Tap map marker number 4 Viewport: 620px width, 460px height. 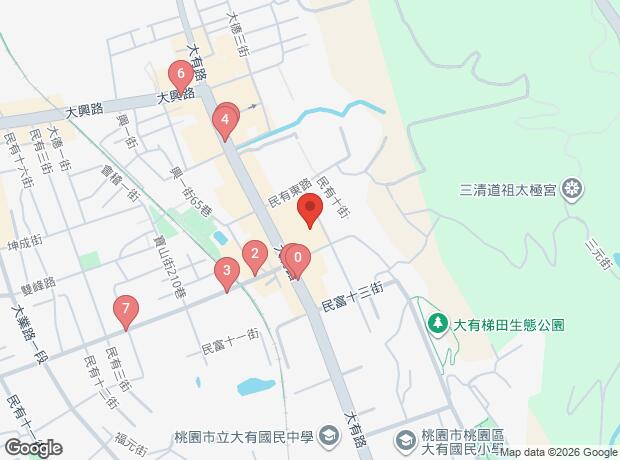tap(226, 124)
